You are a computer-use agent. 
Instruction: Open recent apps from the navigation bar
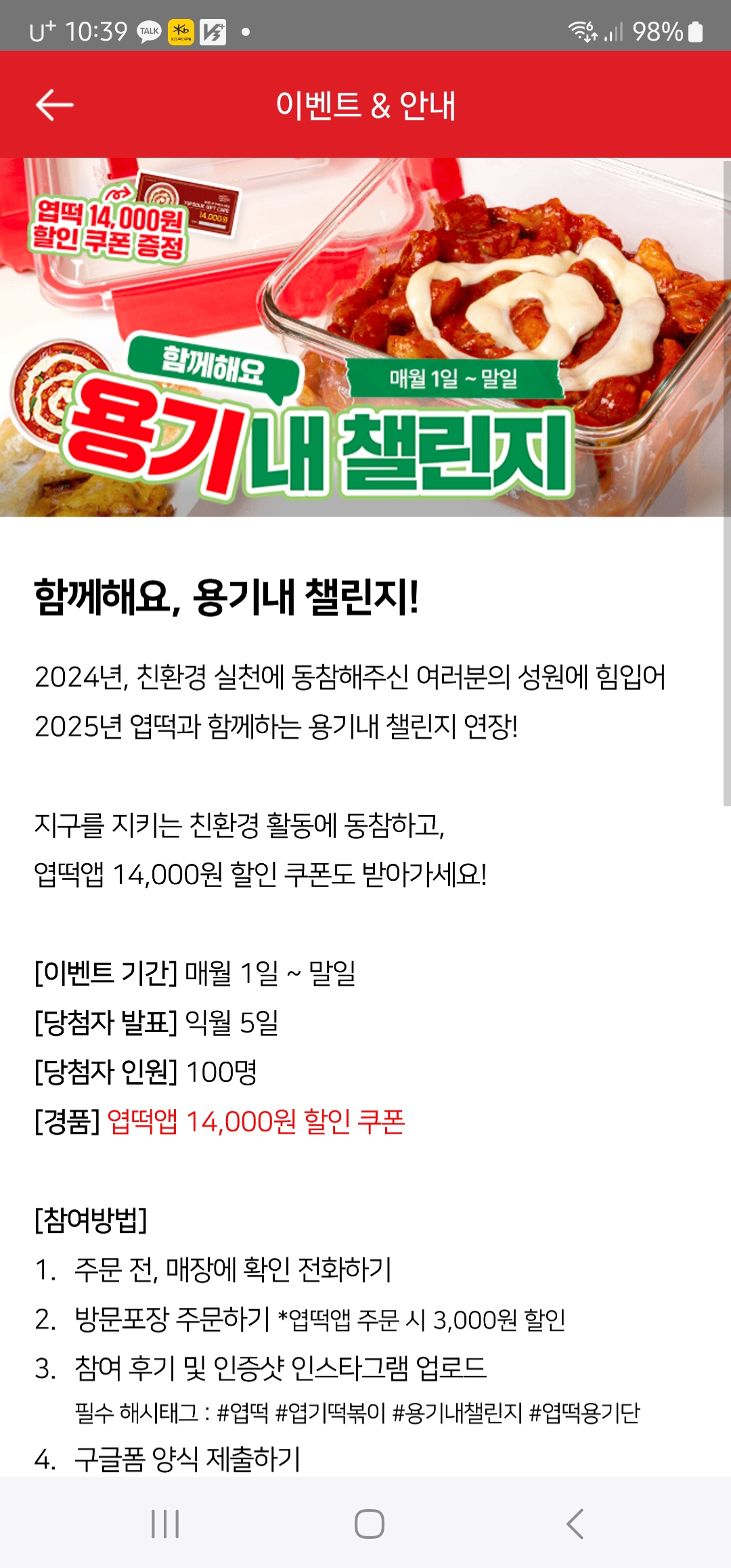(x=165, y=1523)
